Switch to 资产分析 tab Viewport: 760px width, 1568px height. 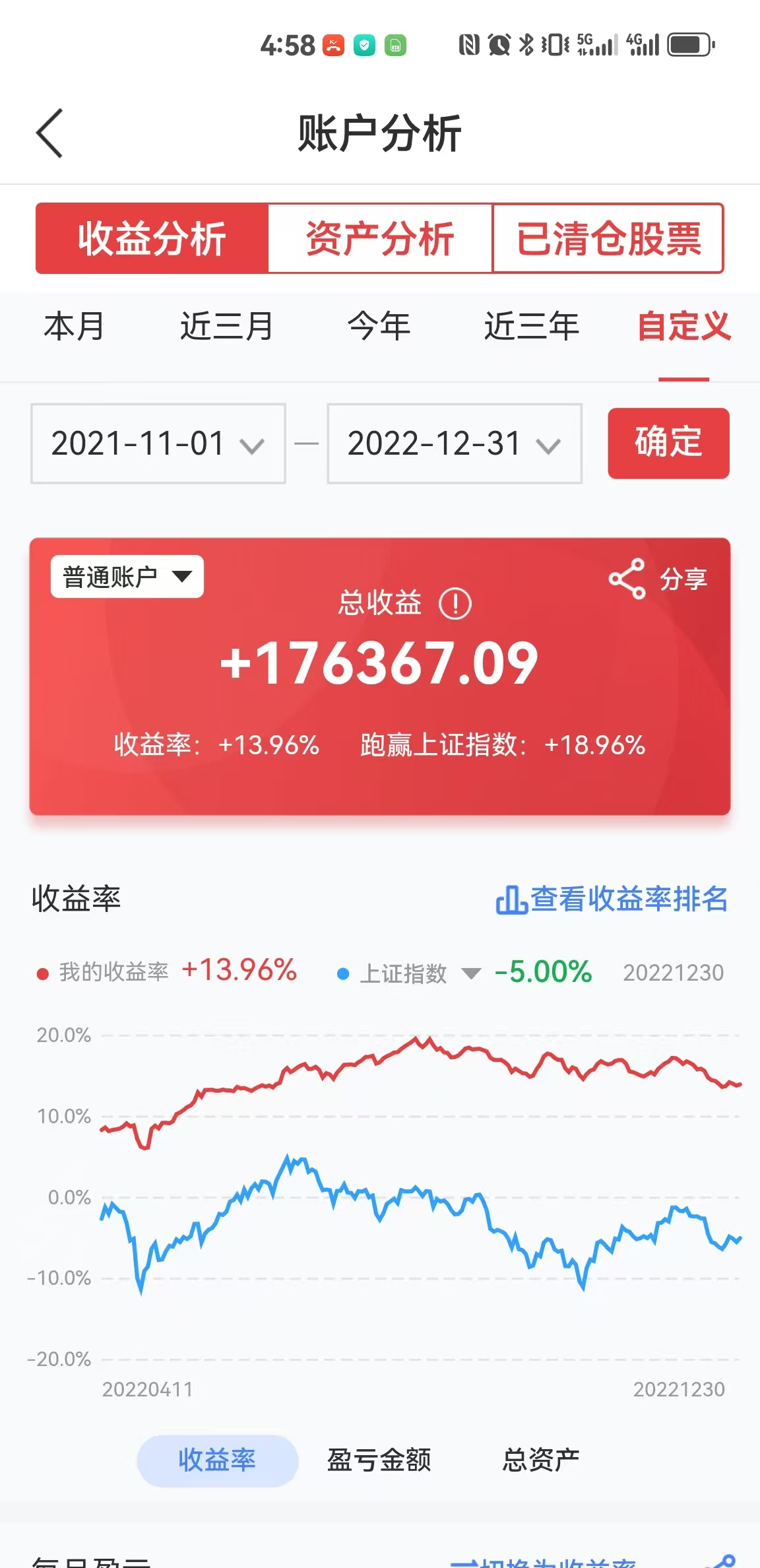[x=379, y=238]
